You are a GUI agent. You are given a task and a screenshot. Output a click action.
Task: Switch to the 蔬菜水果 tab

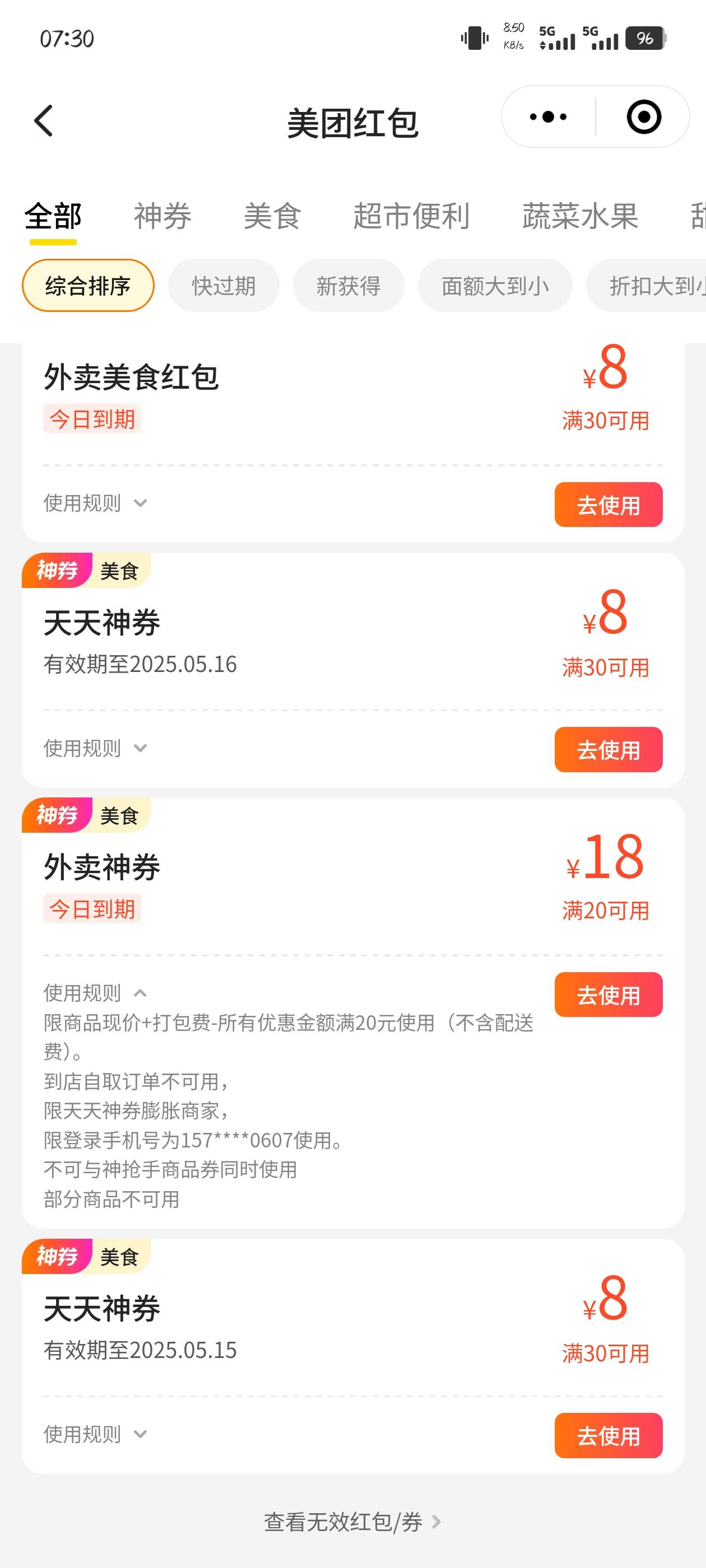point(580,216)
